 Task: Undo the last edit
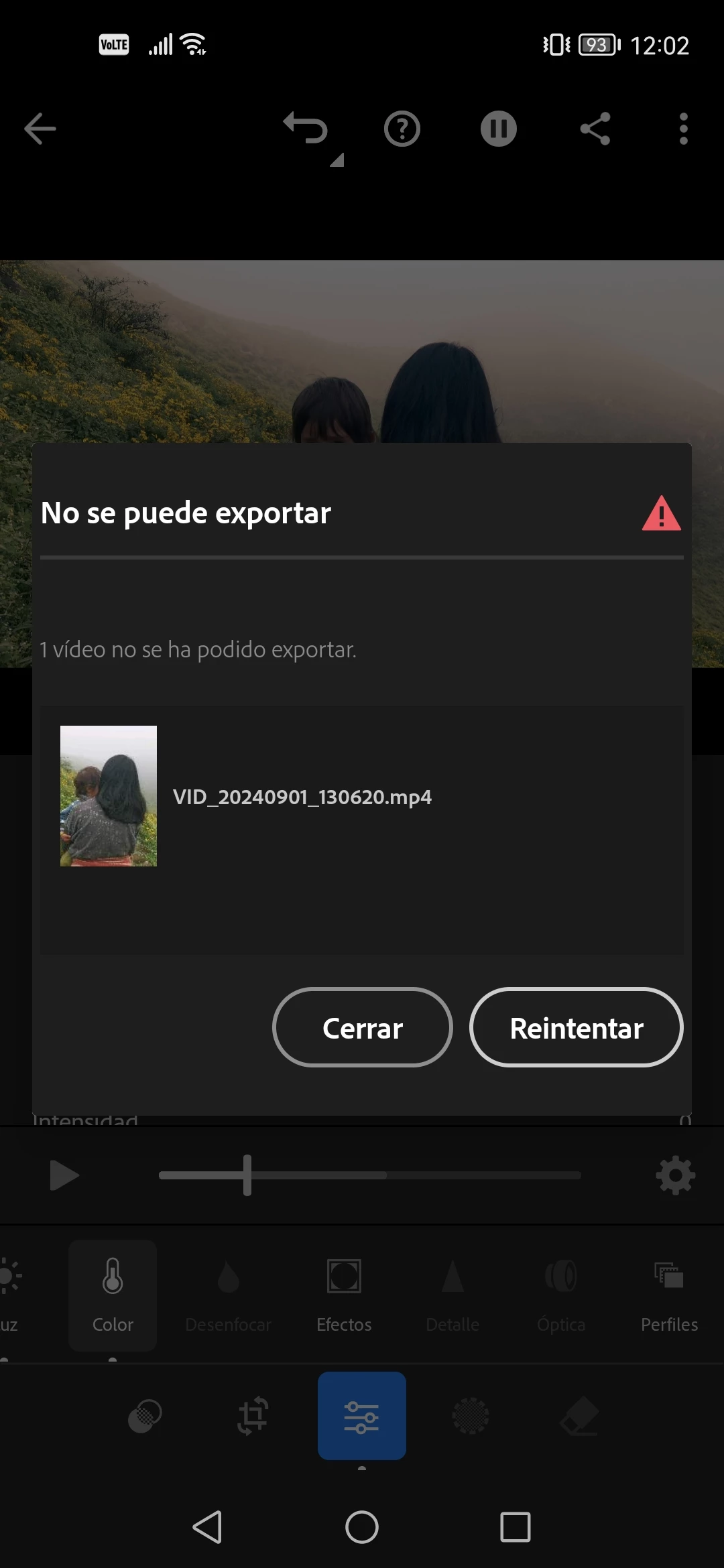coord(306,129)
